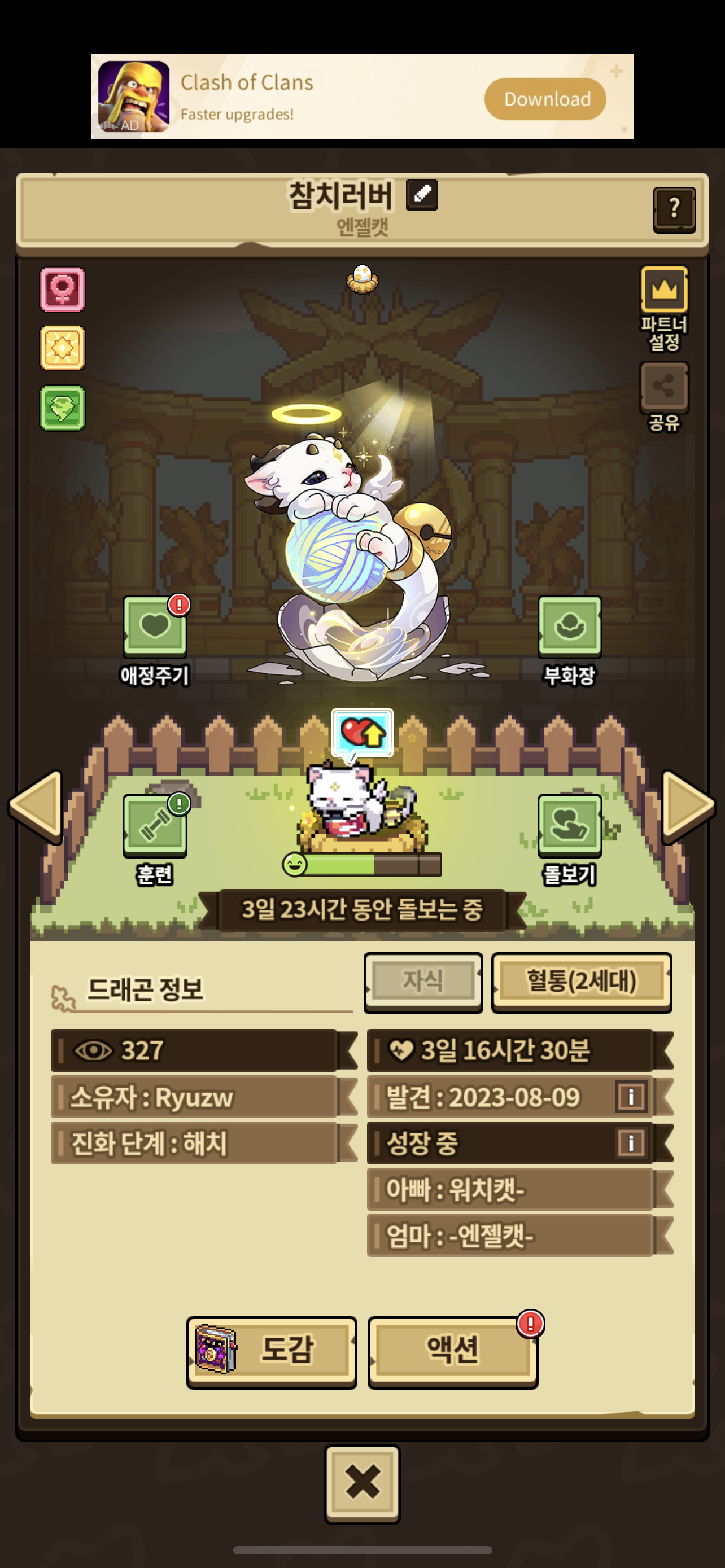Switch to the 자식 tab
This screenshot has width=725, height=1568.
(x=423, y=981)
